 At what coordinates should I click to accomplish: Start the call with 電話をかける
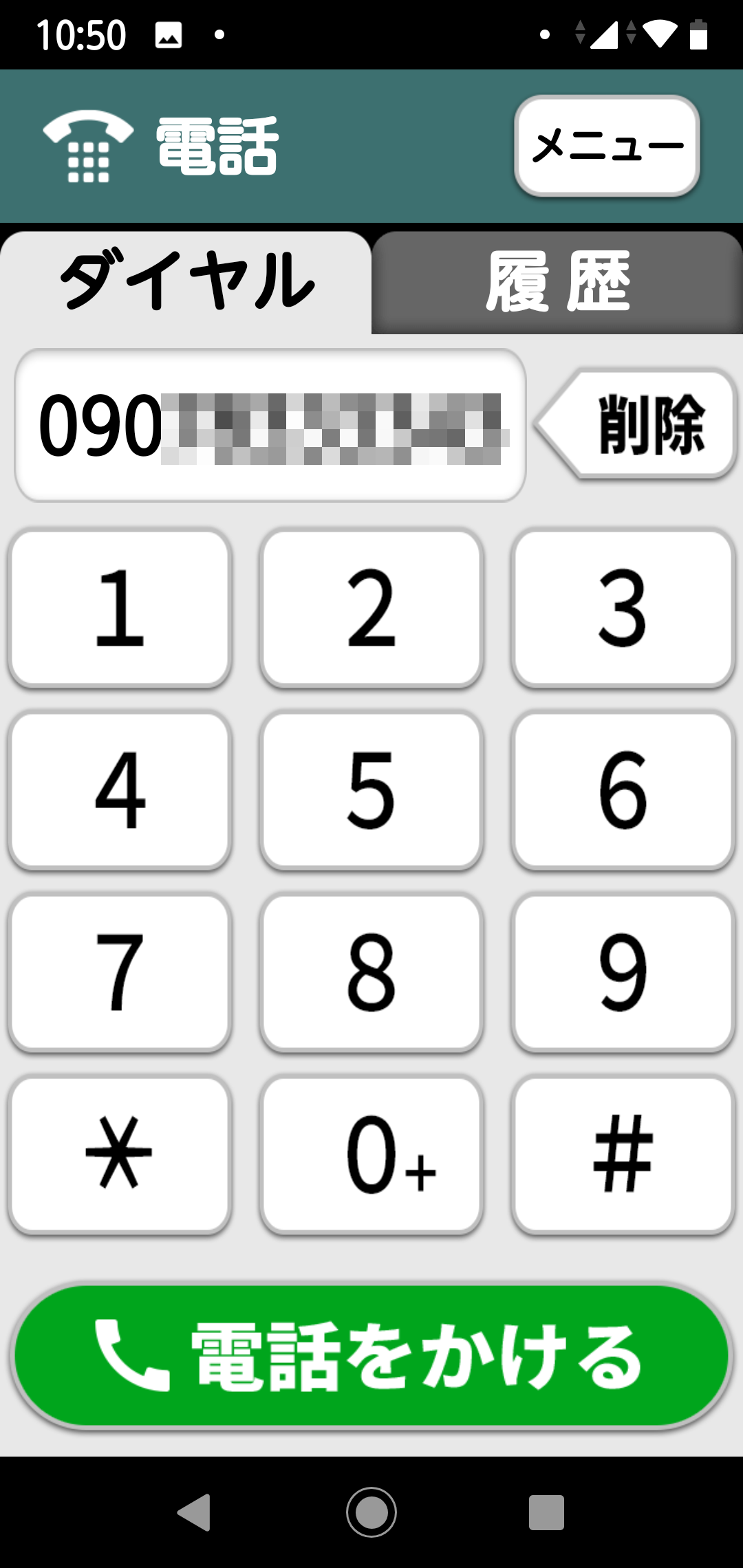[x=371, y=1356]
